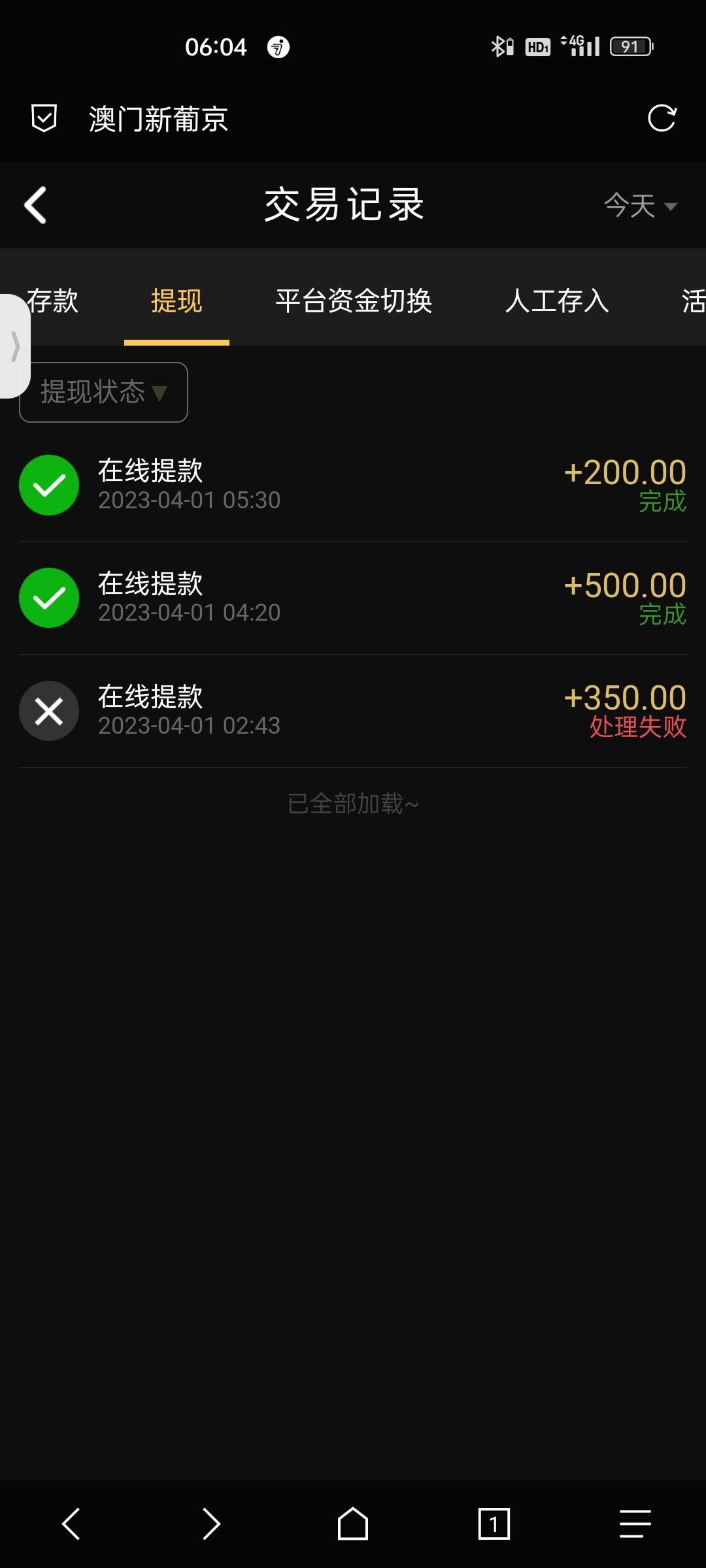Image resolution: width=706 pixels, height=1568 pixels.
Task: Go to the browser home page
Action: point(353,1524)
